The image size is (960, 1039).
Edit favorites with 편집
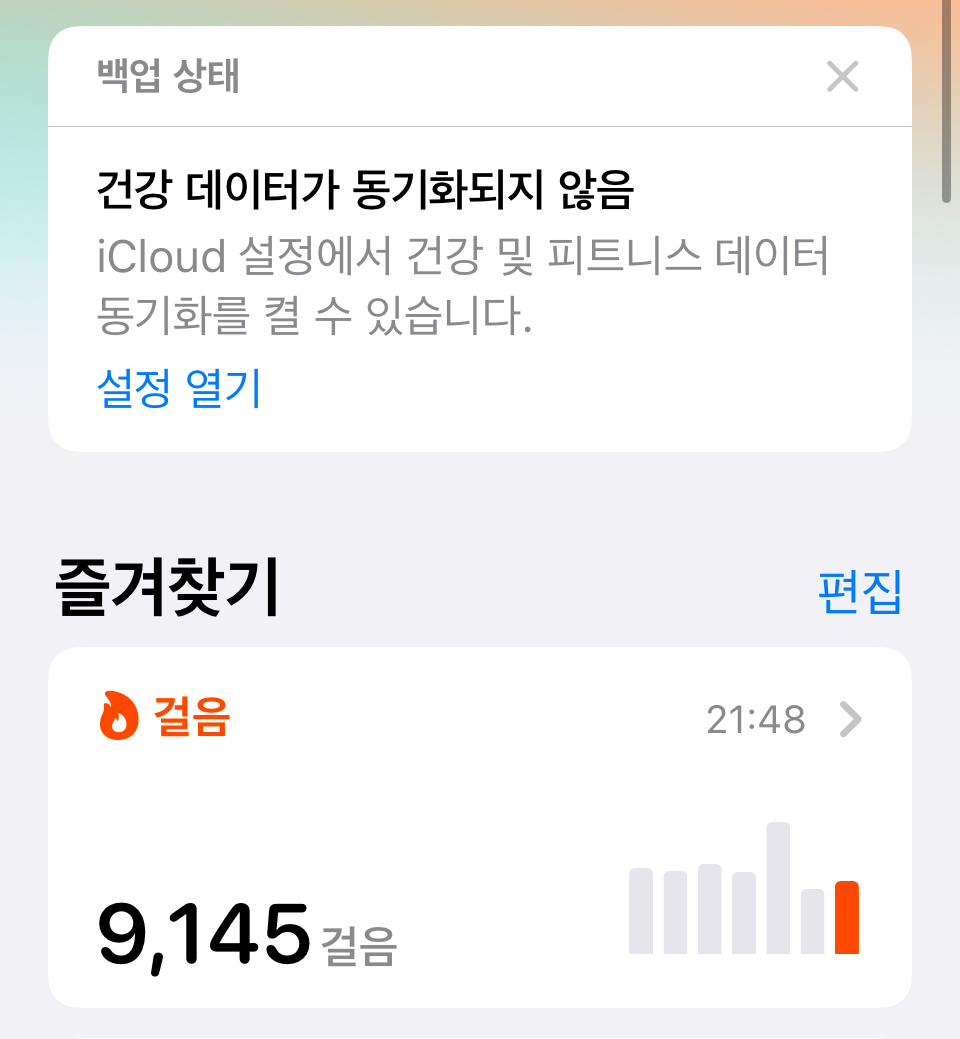tap(860, 593)
